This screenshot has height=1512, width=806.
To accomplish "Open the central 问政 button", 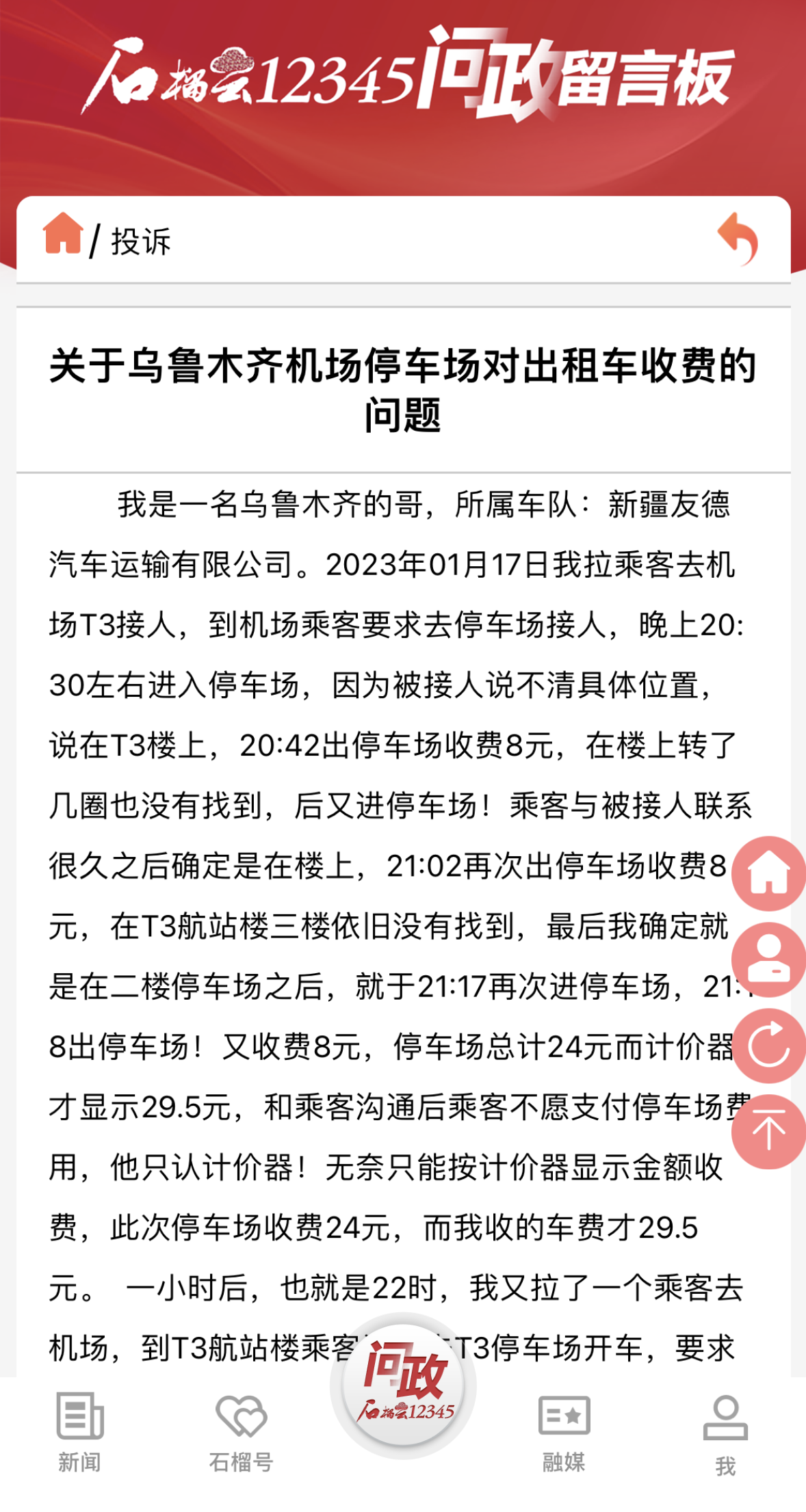I will tap(403, 1385).
